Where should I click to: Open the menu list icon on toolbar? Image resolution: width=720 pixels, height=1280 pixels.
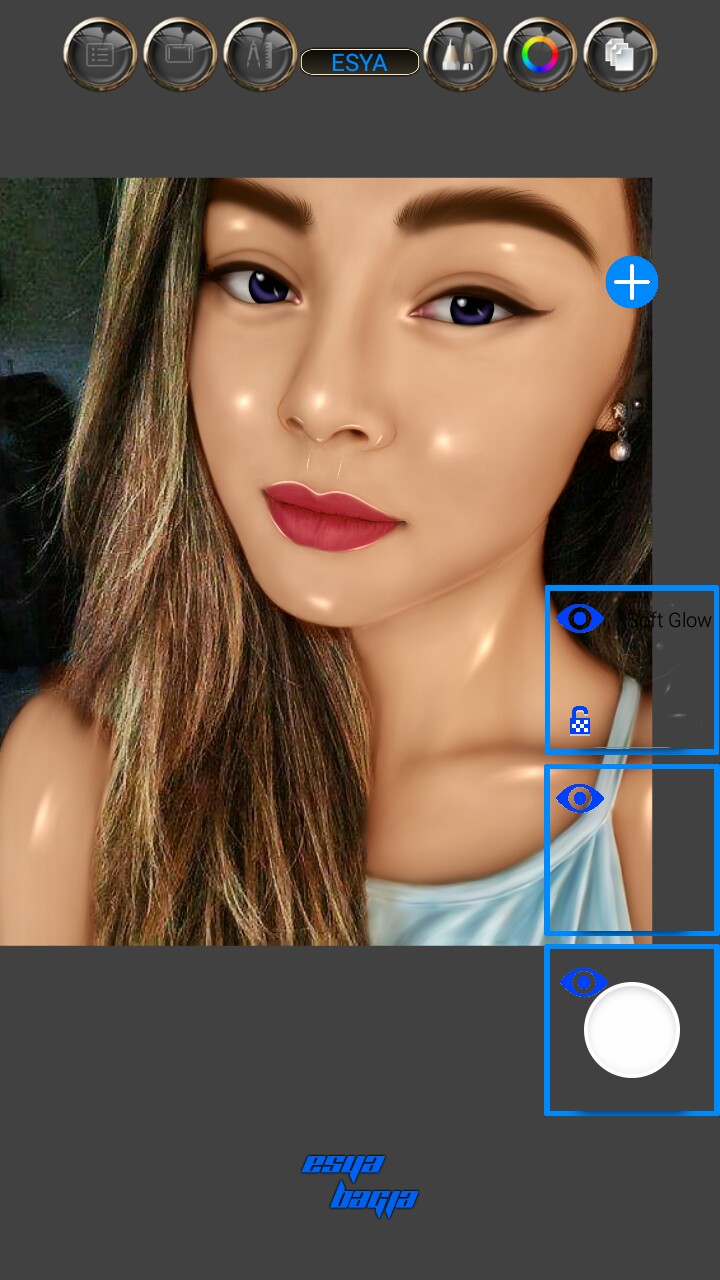point(99,57)
